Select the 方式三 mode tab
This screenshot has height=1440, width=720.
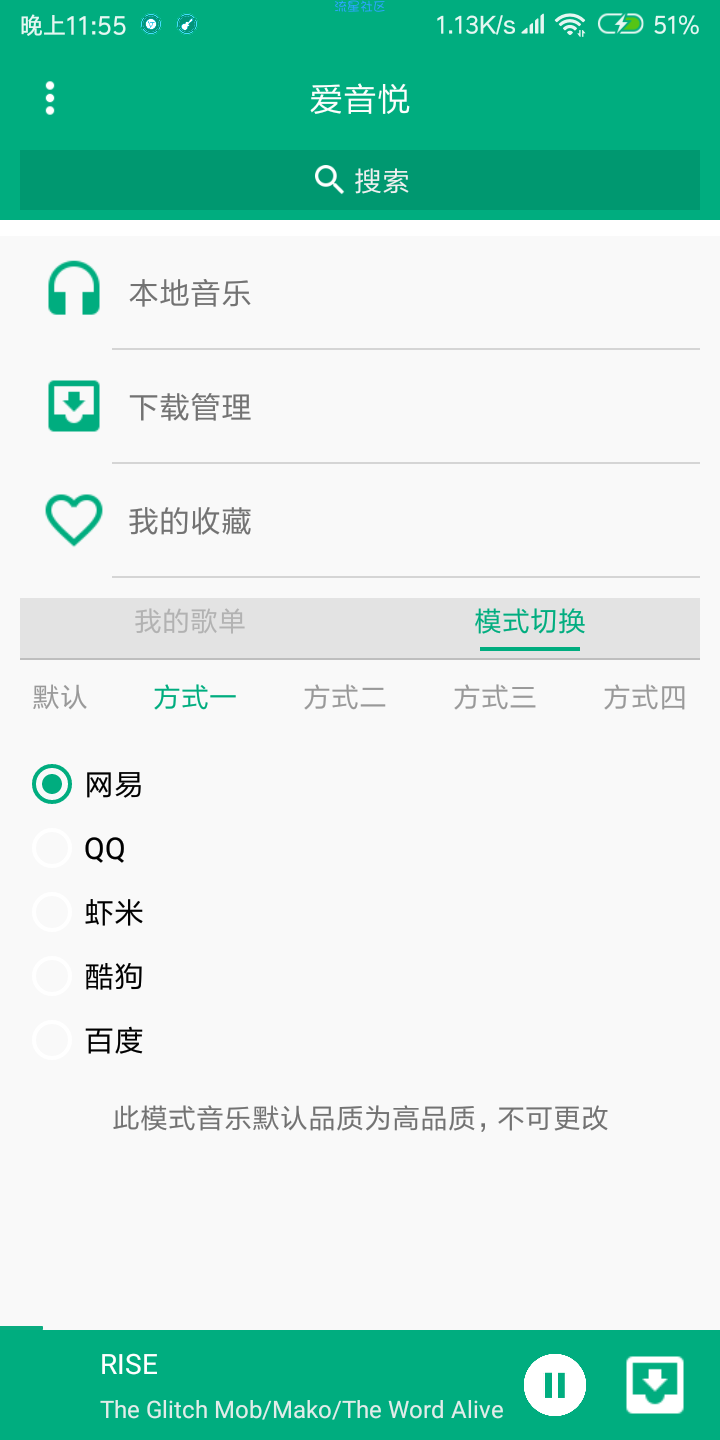495,697
